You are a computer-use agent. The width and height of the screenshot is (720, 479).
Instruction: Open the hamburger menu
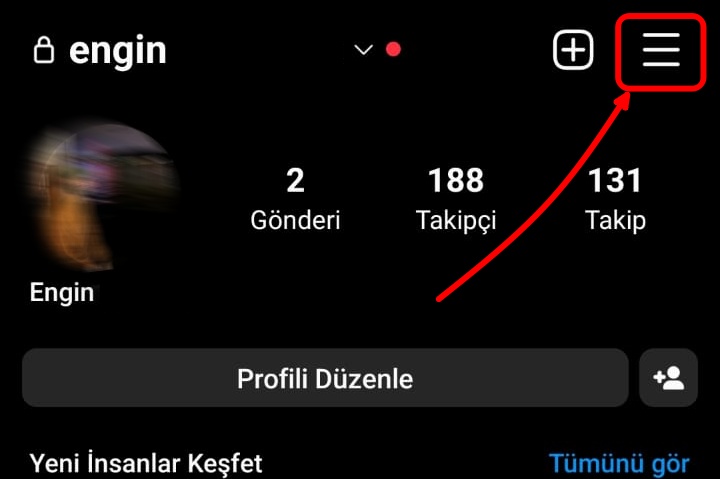click(x=661, y=49)
